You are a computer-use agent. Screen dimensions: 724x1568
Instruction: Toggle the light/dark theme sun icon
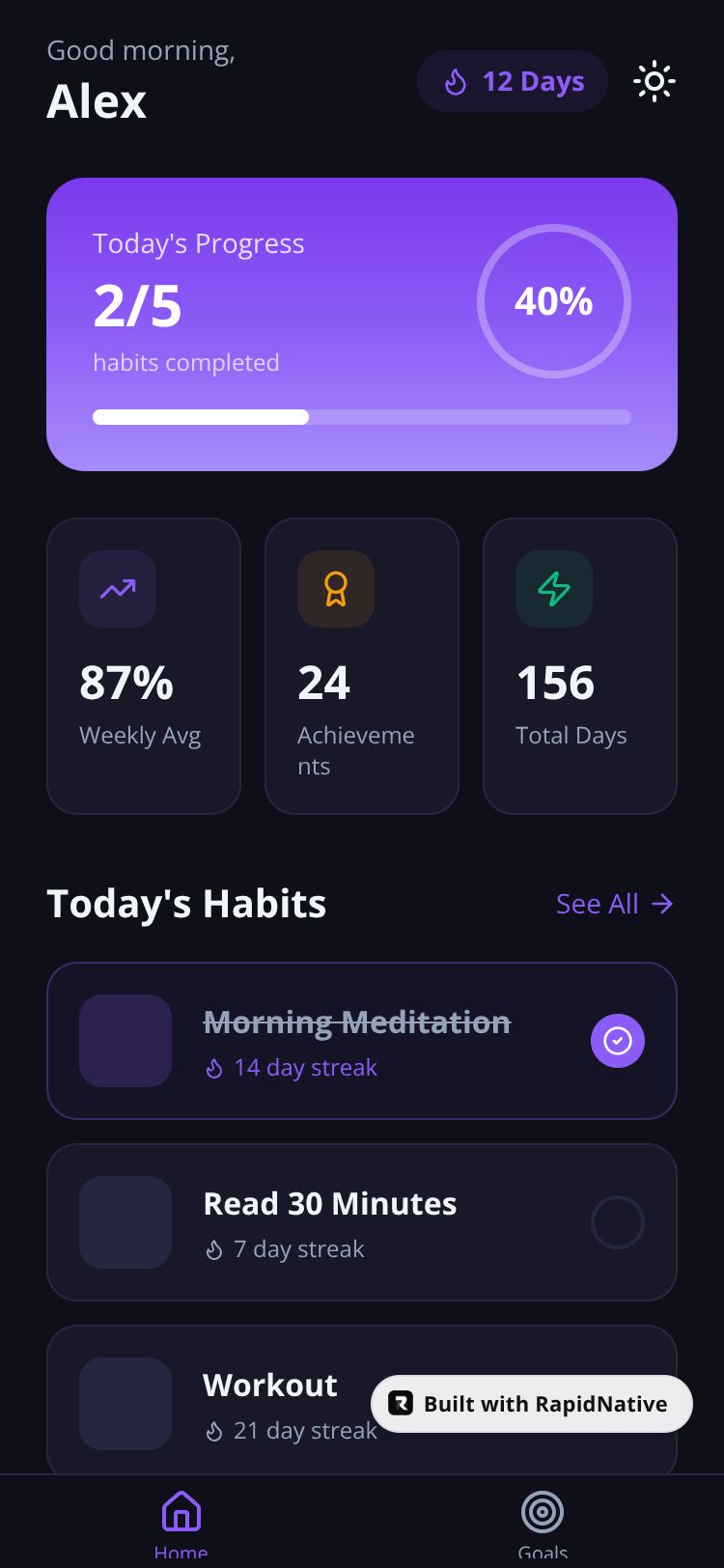(654, 82)
